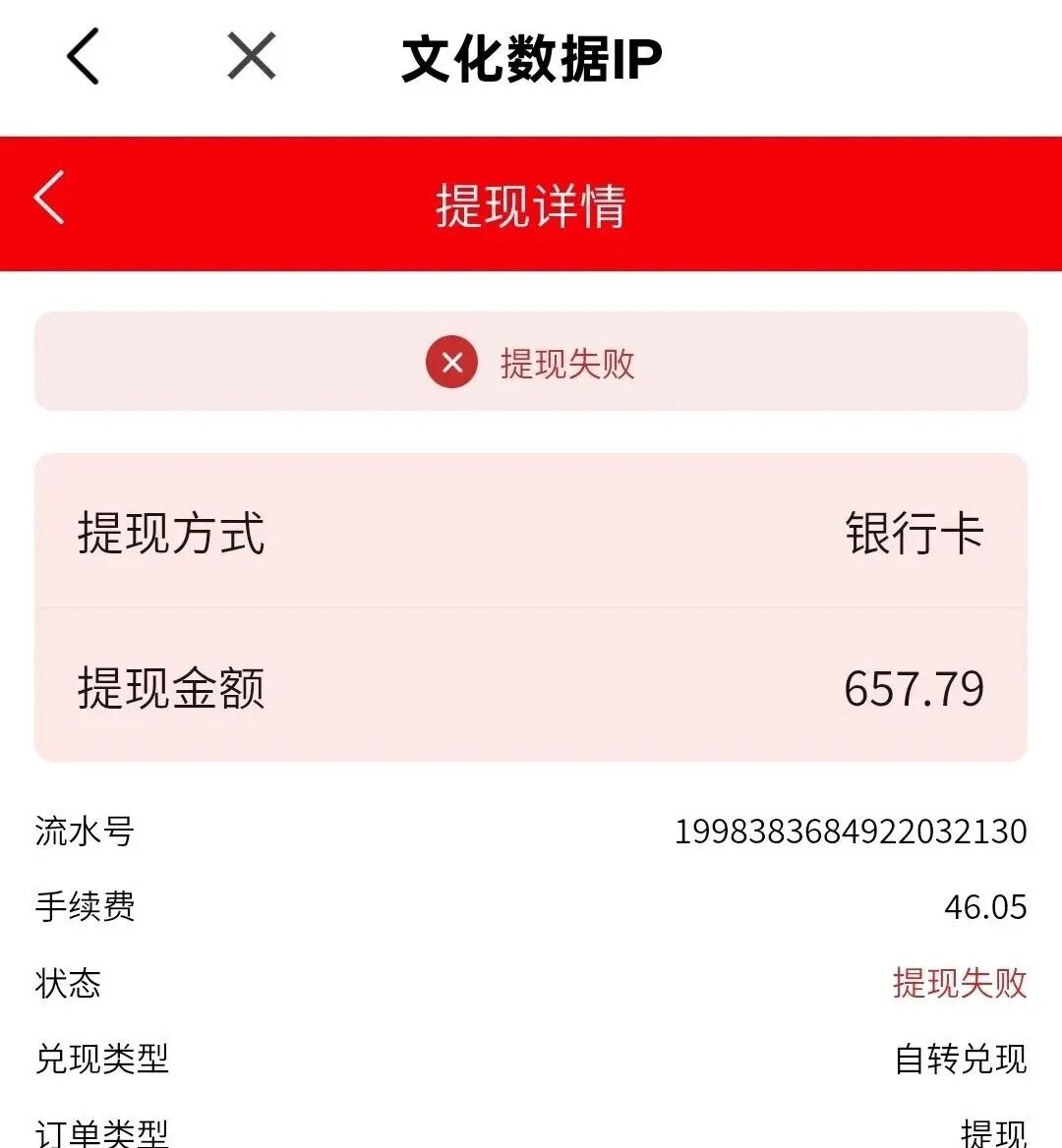Click the X close icon next to back arrow
Image resolution: width=1062 pixels, height=1148 pixels.
[x=250, y=56]
